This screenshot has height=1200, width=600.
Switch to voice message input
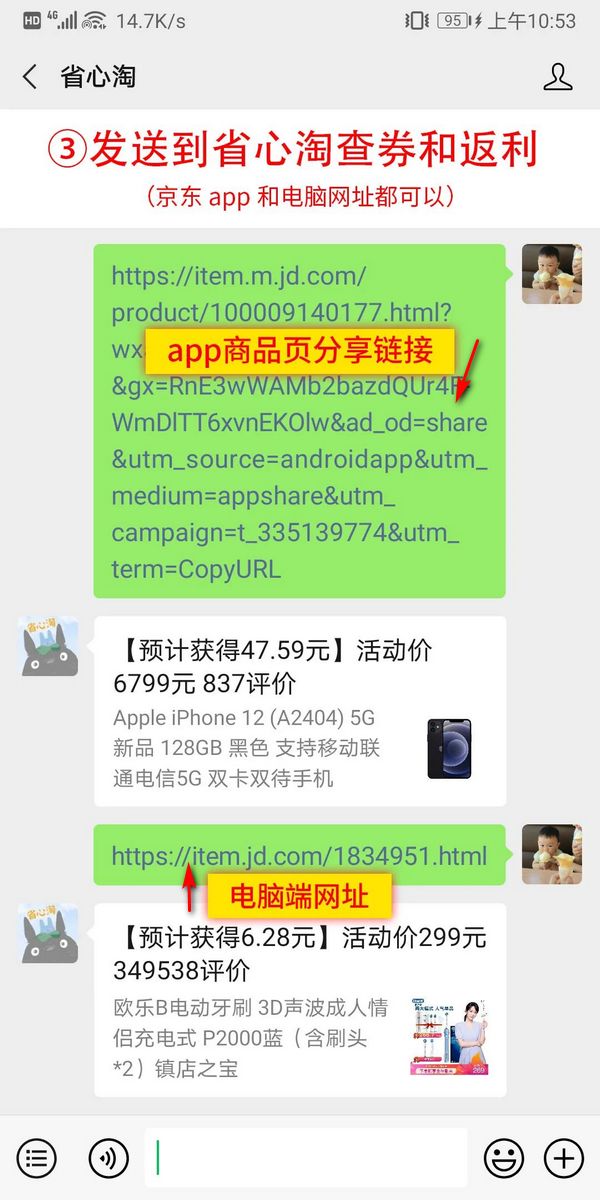tap(108, 1158)
